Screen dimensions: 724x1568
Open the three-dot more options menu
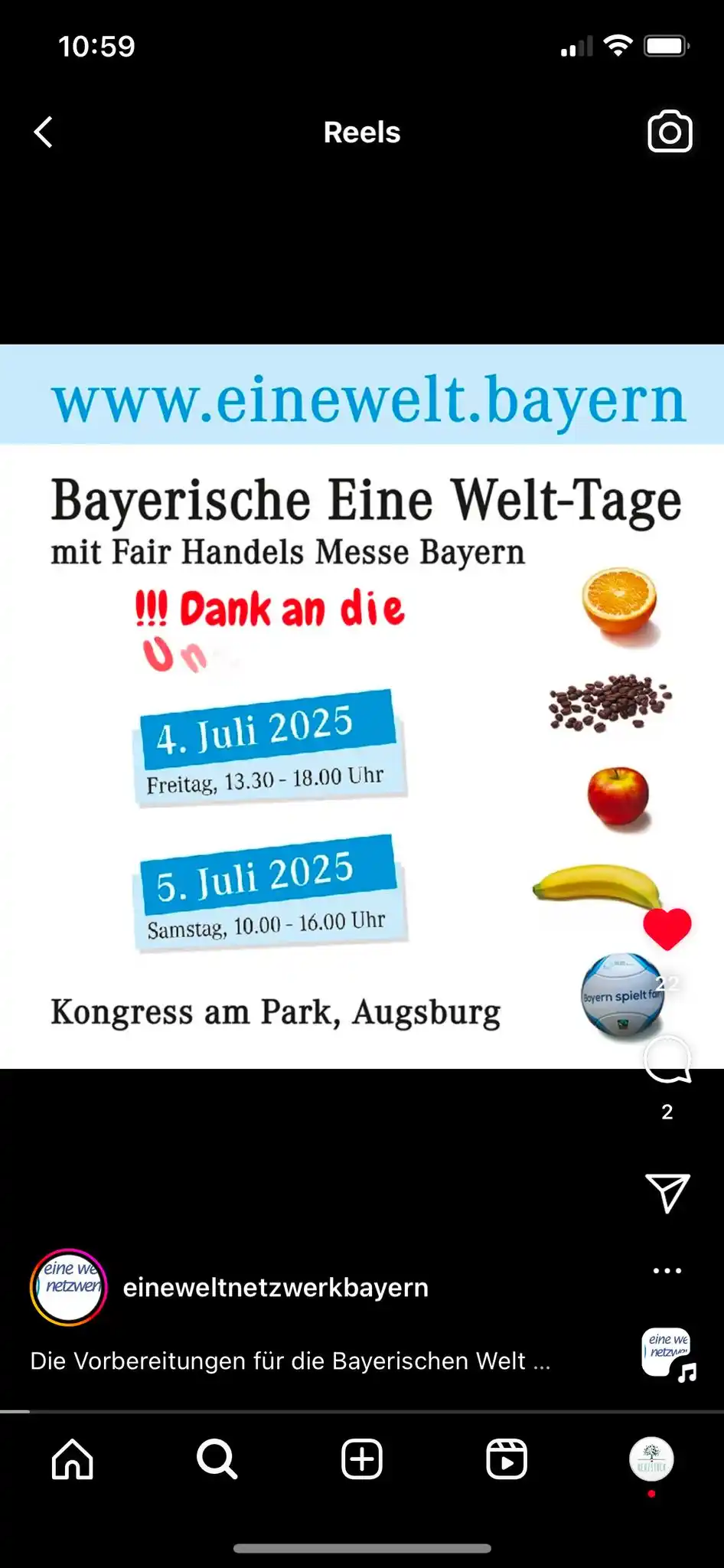pos(667,1271)
